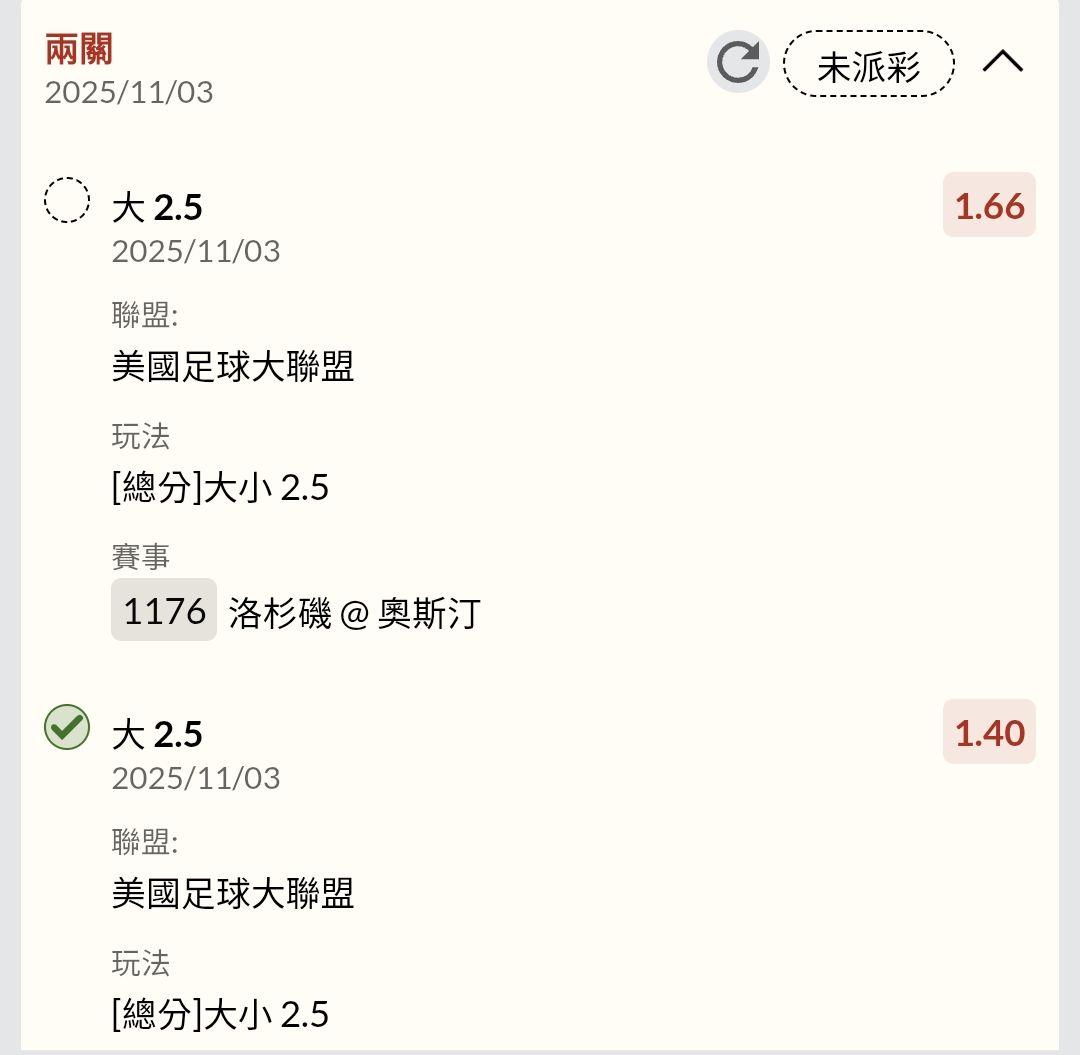The image size is (1080, 1055).
Task: Refresh the 兩關 bet slip status
Action: click(738, 63)
